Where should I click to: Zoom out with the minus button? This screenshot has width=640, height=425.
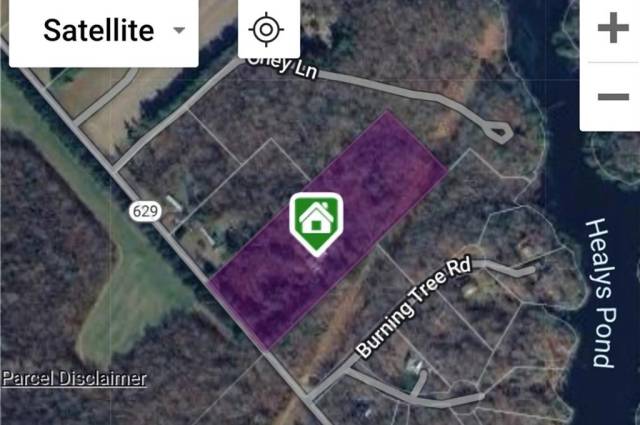[611, 96]
